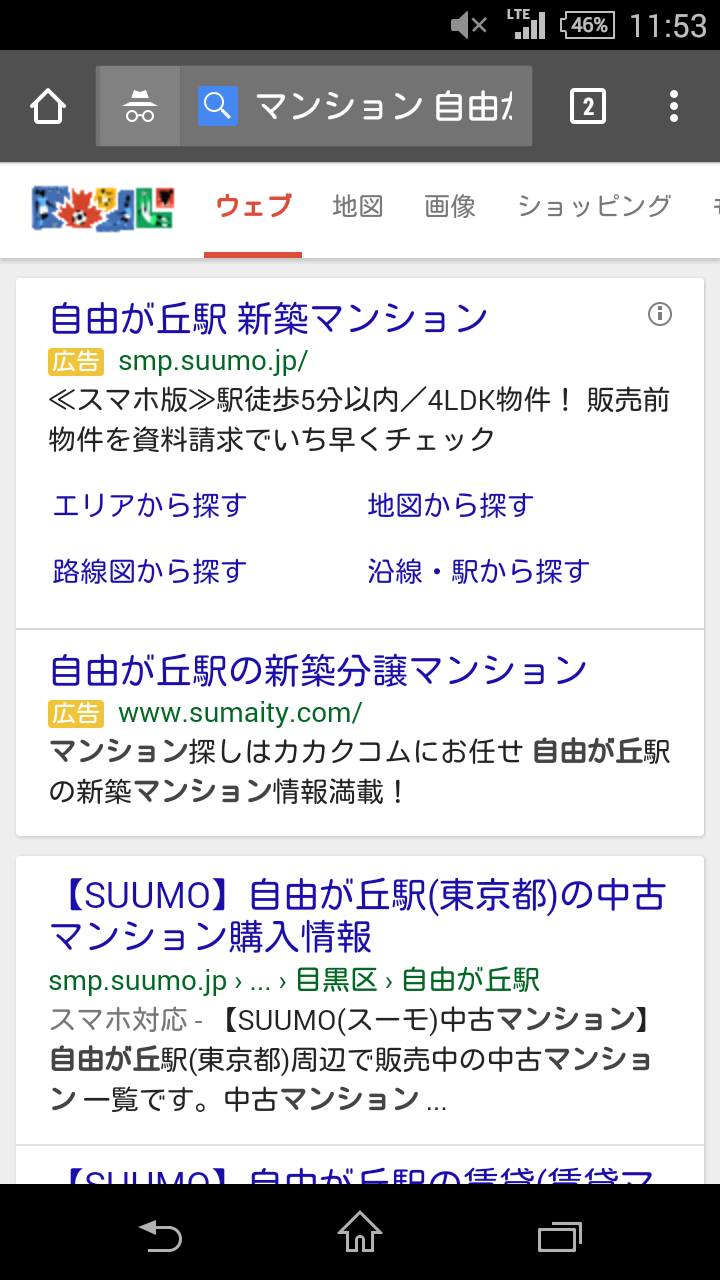Open 沿線・駅から探す sitelink
This screenshot has width=720, height=1280.
[479, 572]
